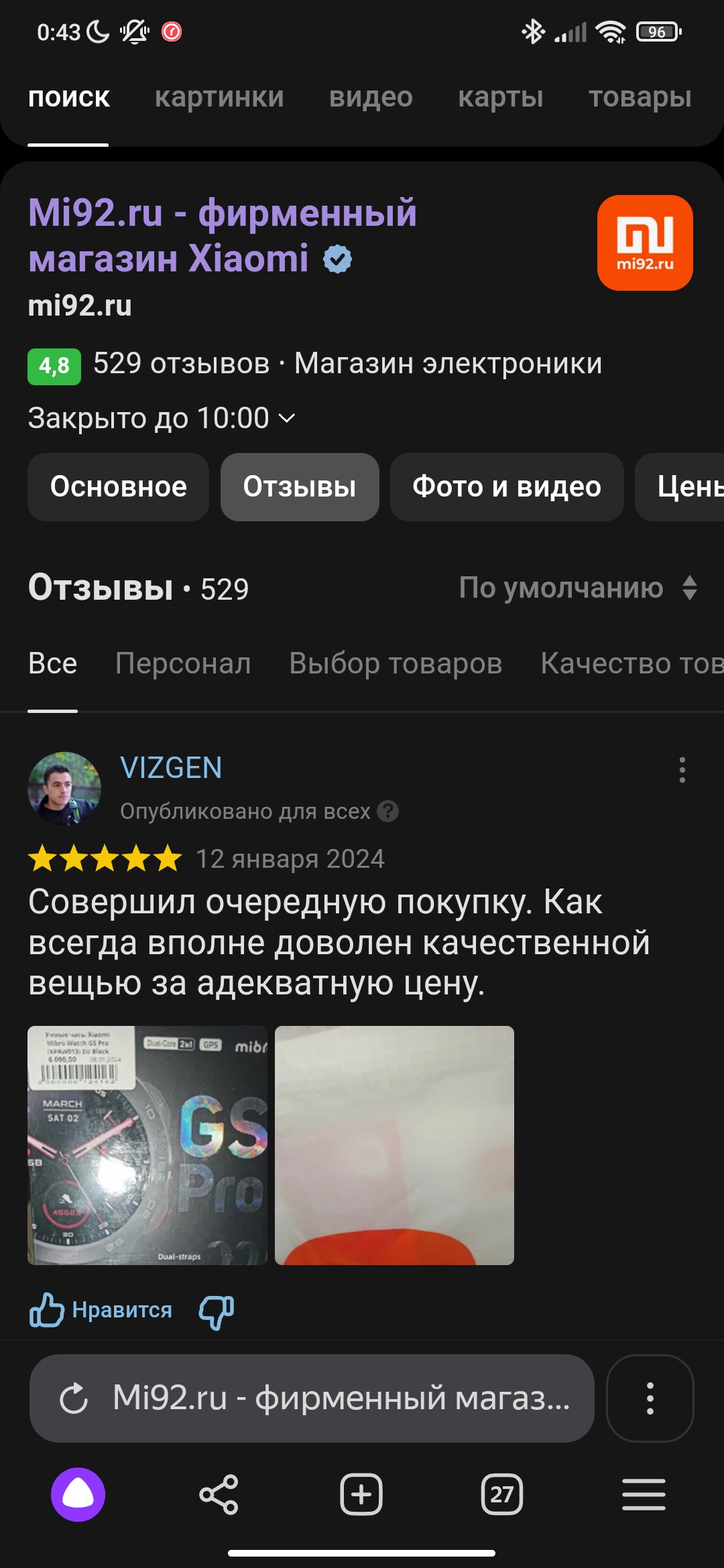Expand the Закрыто до 10:00 opening hours
724x1568 pixels.
(x=162, y=418)
